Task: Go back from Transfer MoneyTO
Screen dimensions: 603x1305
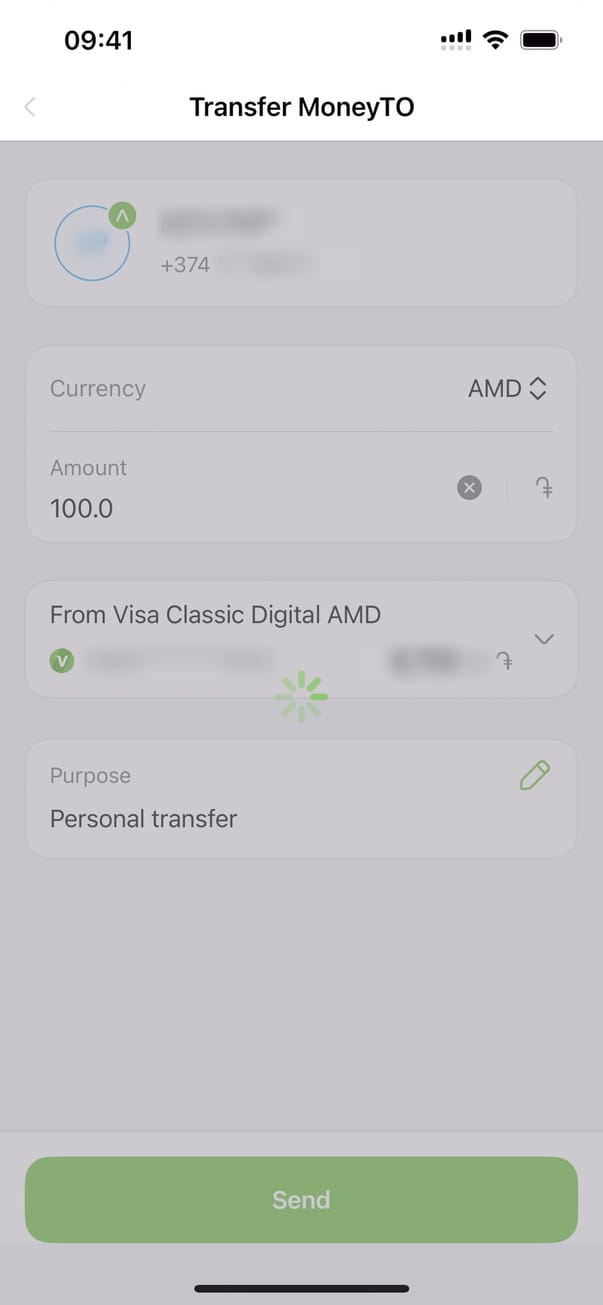Action: 30,107
